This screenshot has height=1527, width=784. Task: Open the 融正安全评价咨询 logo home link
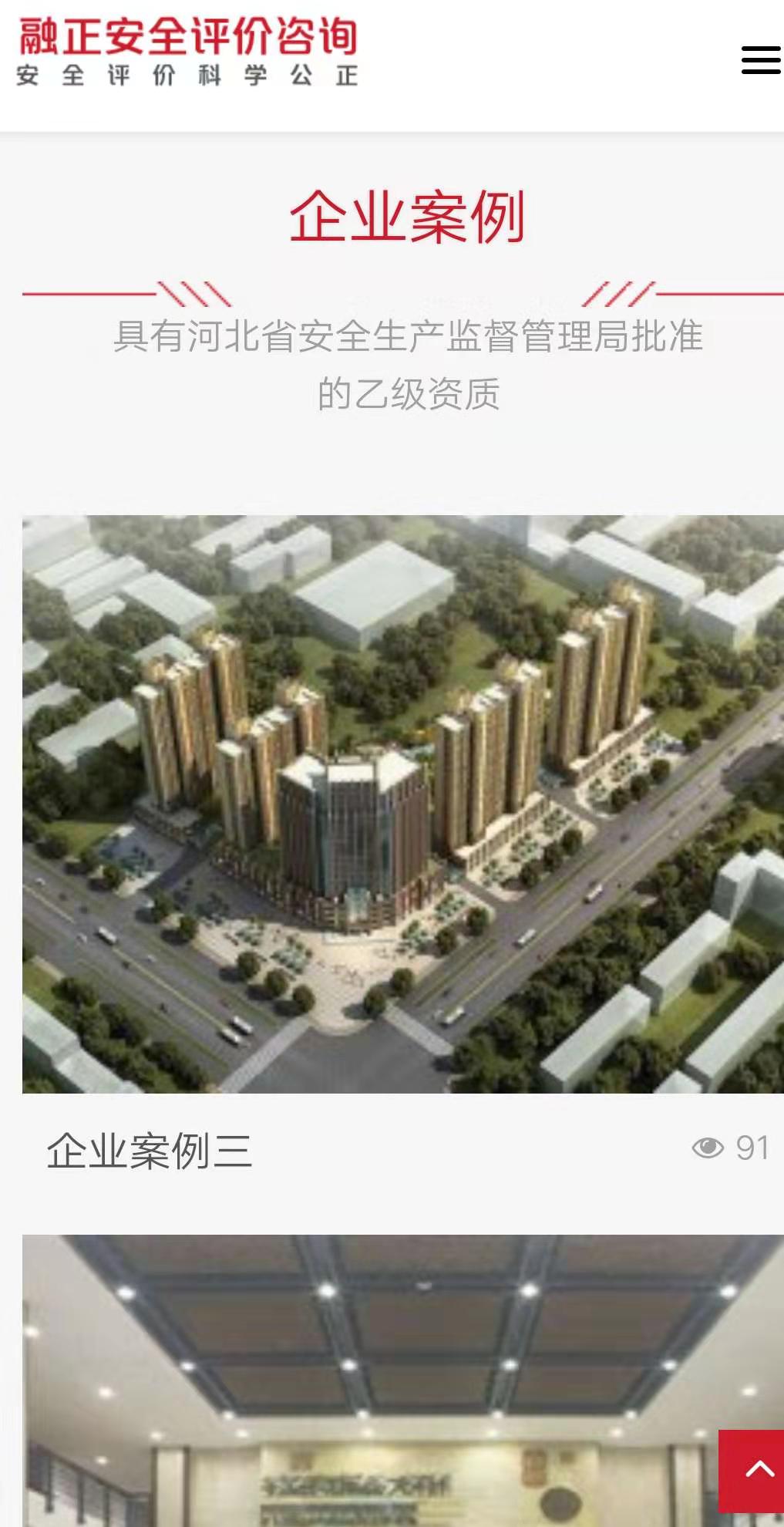tap(187, 52)
